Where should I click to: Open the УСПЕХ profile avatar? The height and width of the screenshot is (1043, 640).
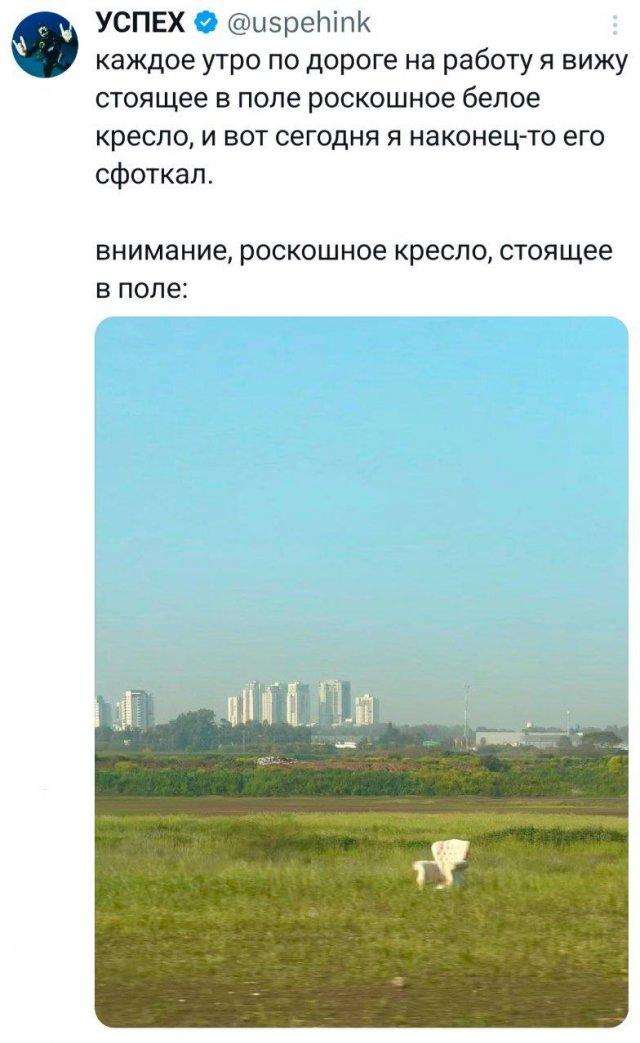pyautogui.click(x=45, y=43)
